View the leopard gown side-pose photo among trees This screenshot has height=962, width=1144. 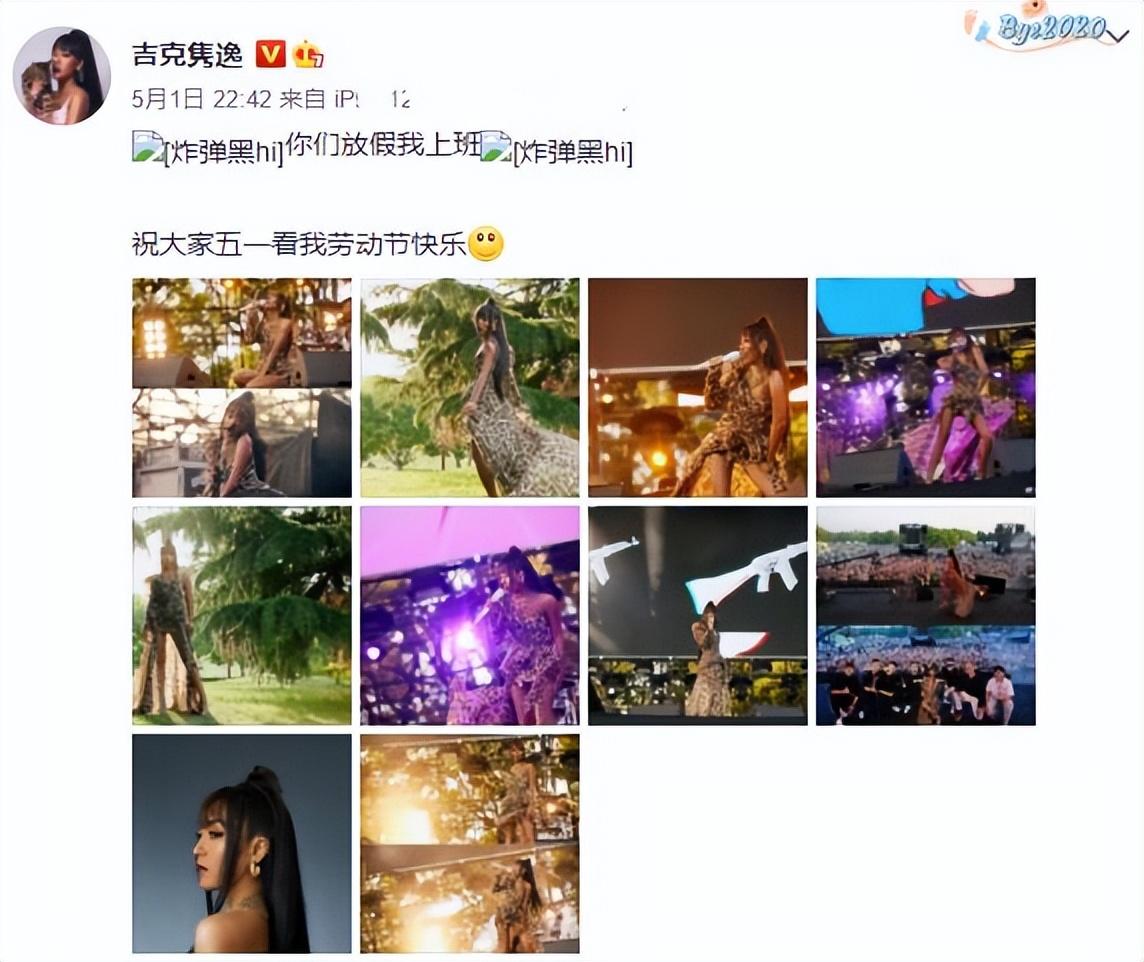pos(469,387)
